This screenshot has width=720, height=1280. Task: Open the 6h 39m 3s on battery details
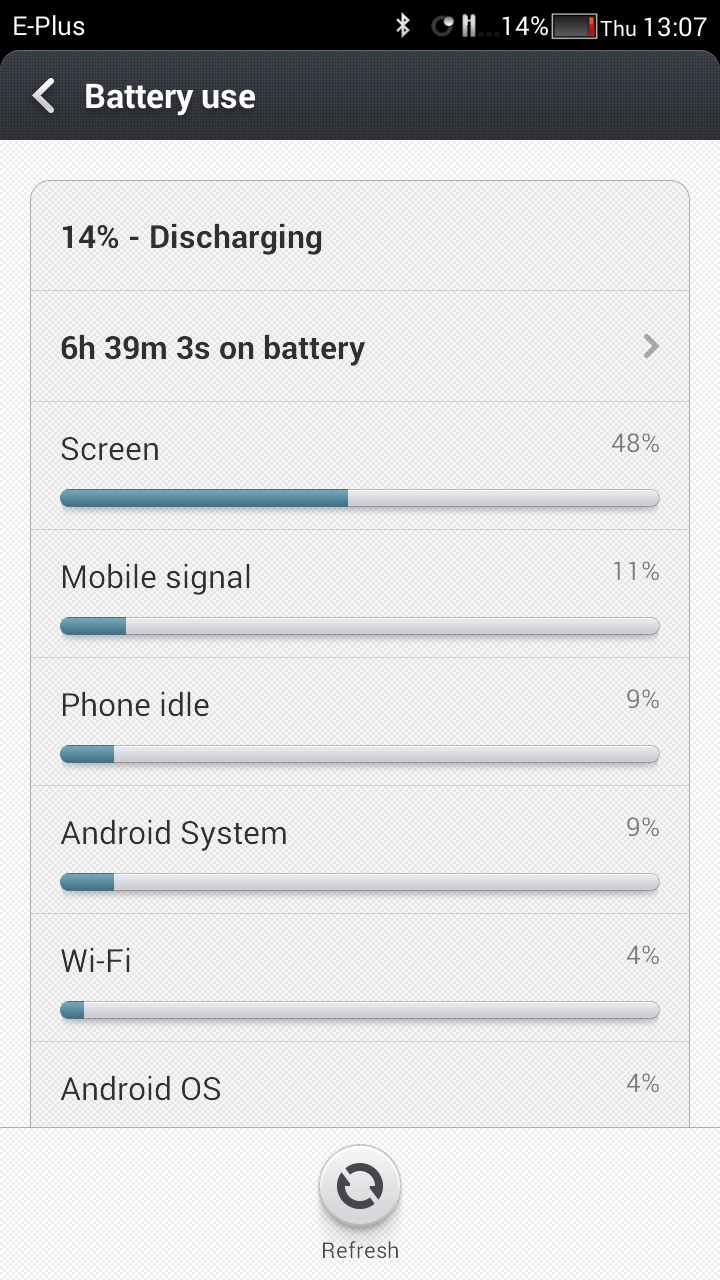pos(360,347)
